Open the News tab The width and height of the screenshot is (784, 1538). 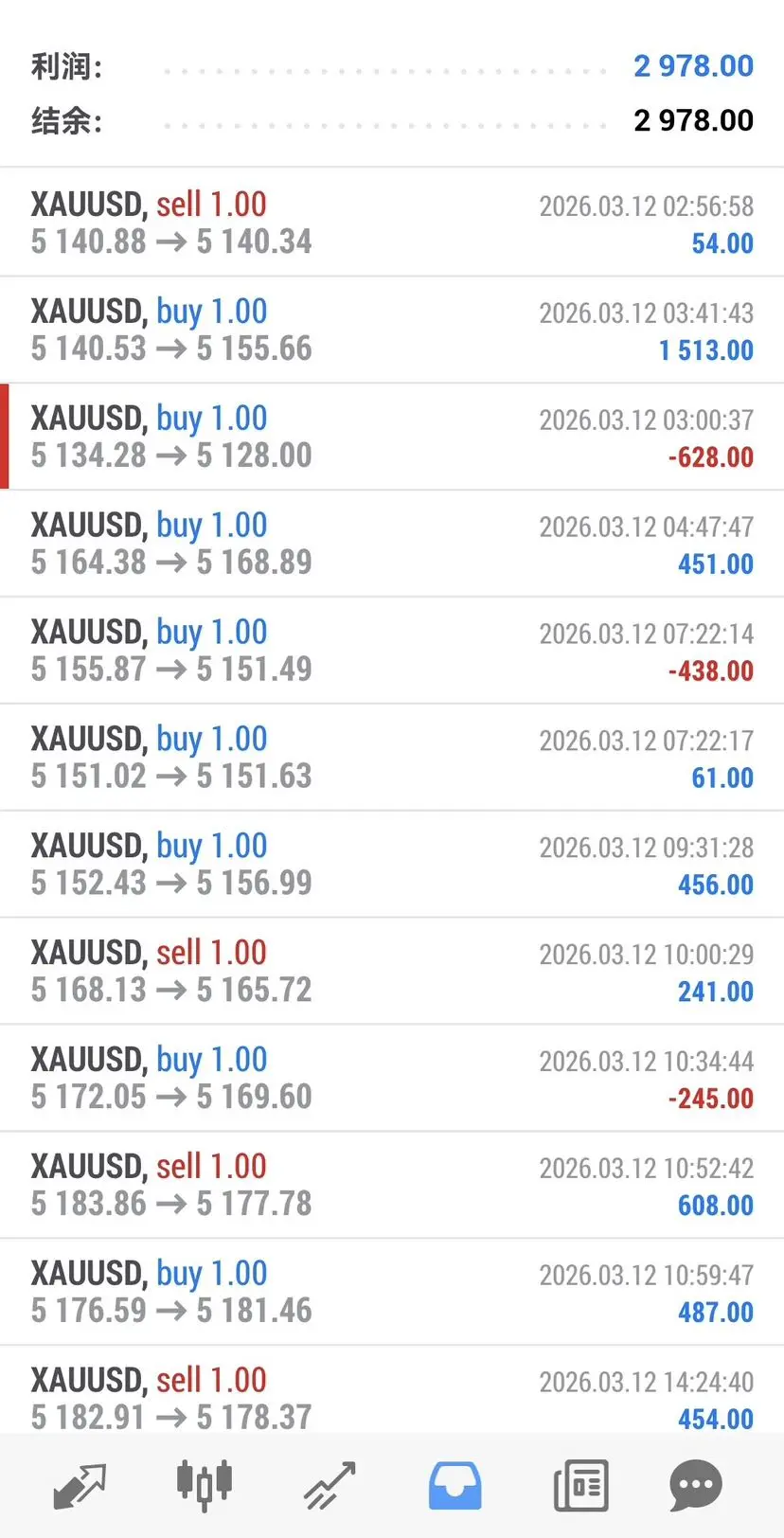(x=580, y=1485)
